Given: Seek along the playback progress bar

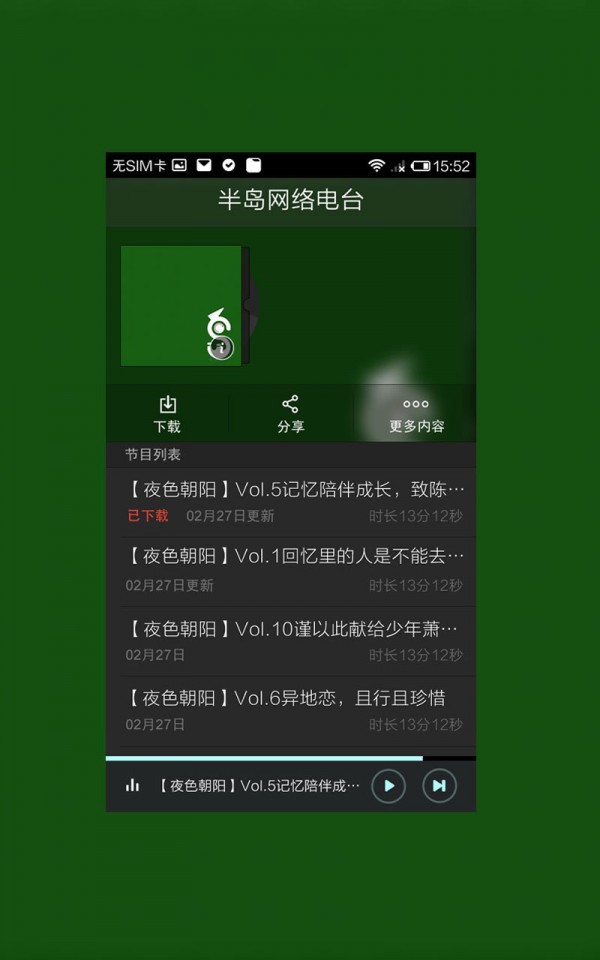Looking at the screenshot, I should coord(290,759).
